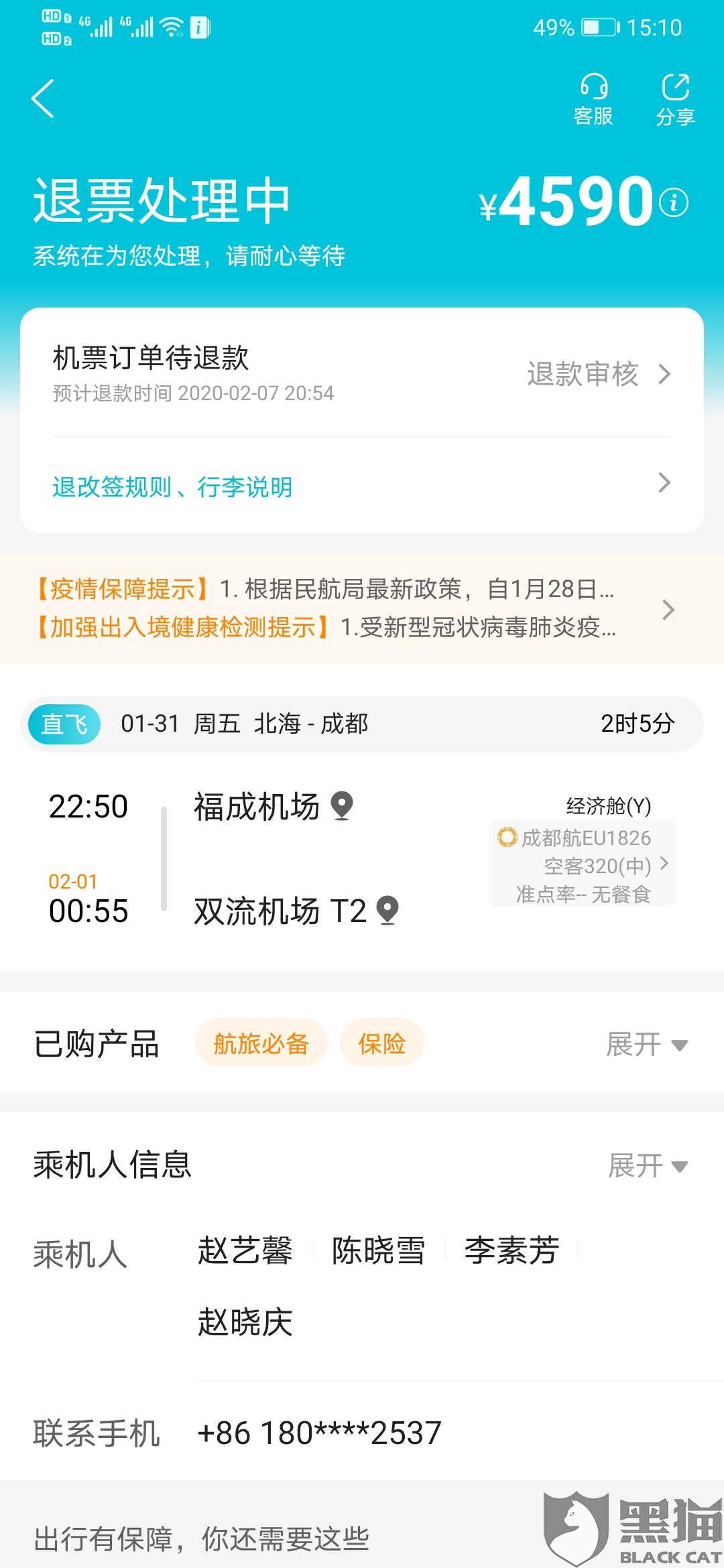Expand the 已购产品 section
The height and width of the screenshot is (1568, 724).
[x=647, y=1044]
